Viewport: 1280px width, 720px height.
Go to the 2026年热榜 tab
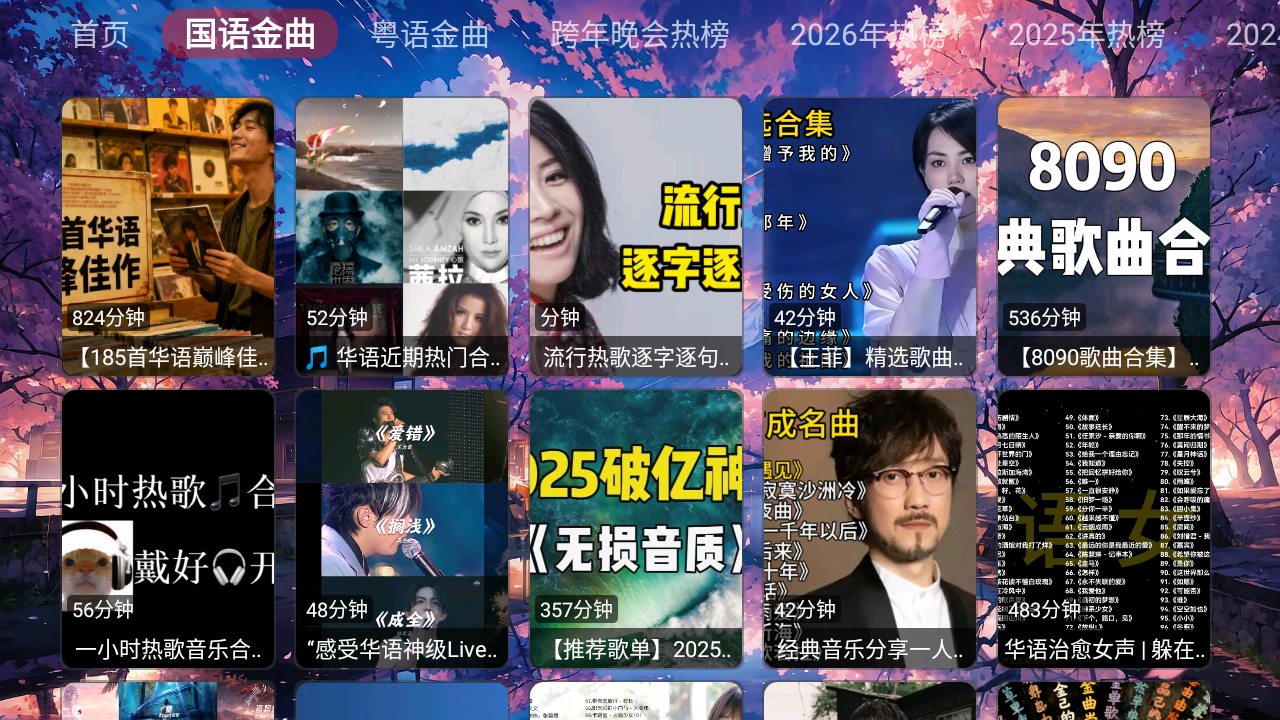pyautogui.click(x=868, y=34)
